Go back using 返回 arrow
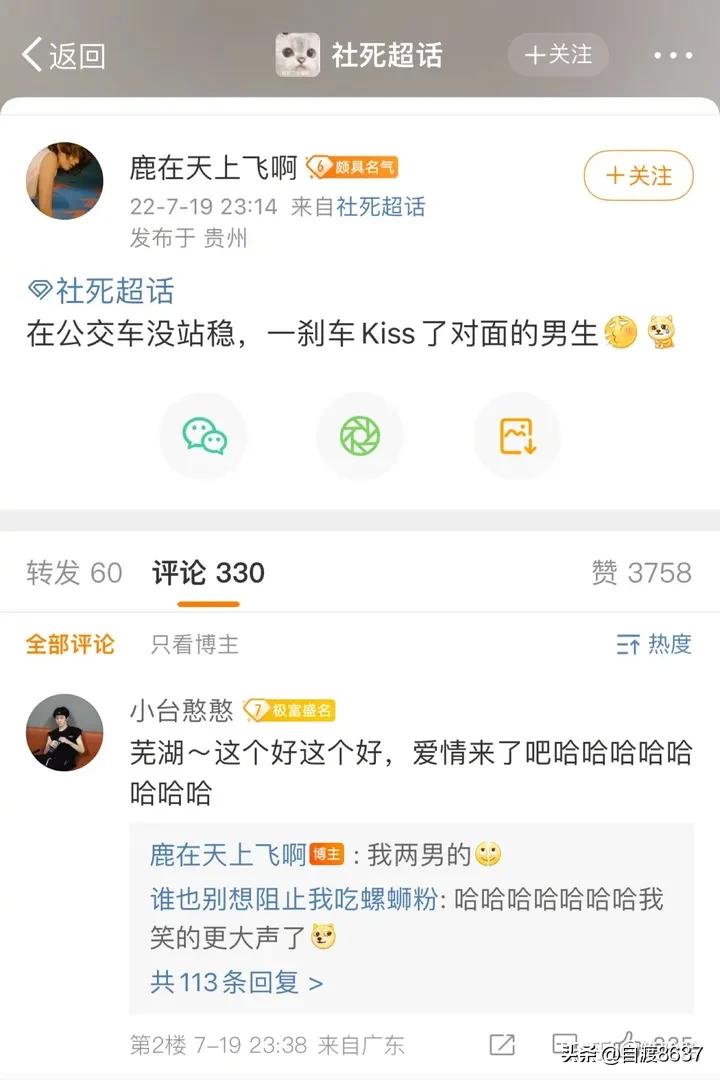This screenshot has width=720, height=1080. pyautogui.click(x=62, y=55)
